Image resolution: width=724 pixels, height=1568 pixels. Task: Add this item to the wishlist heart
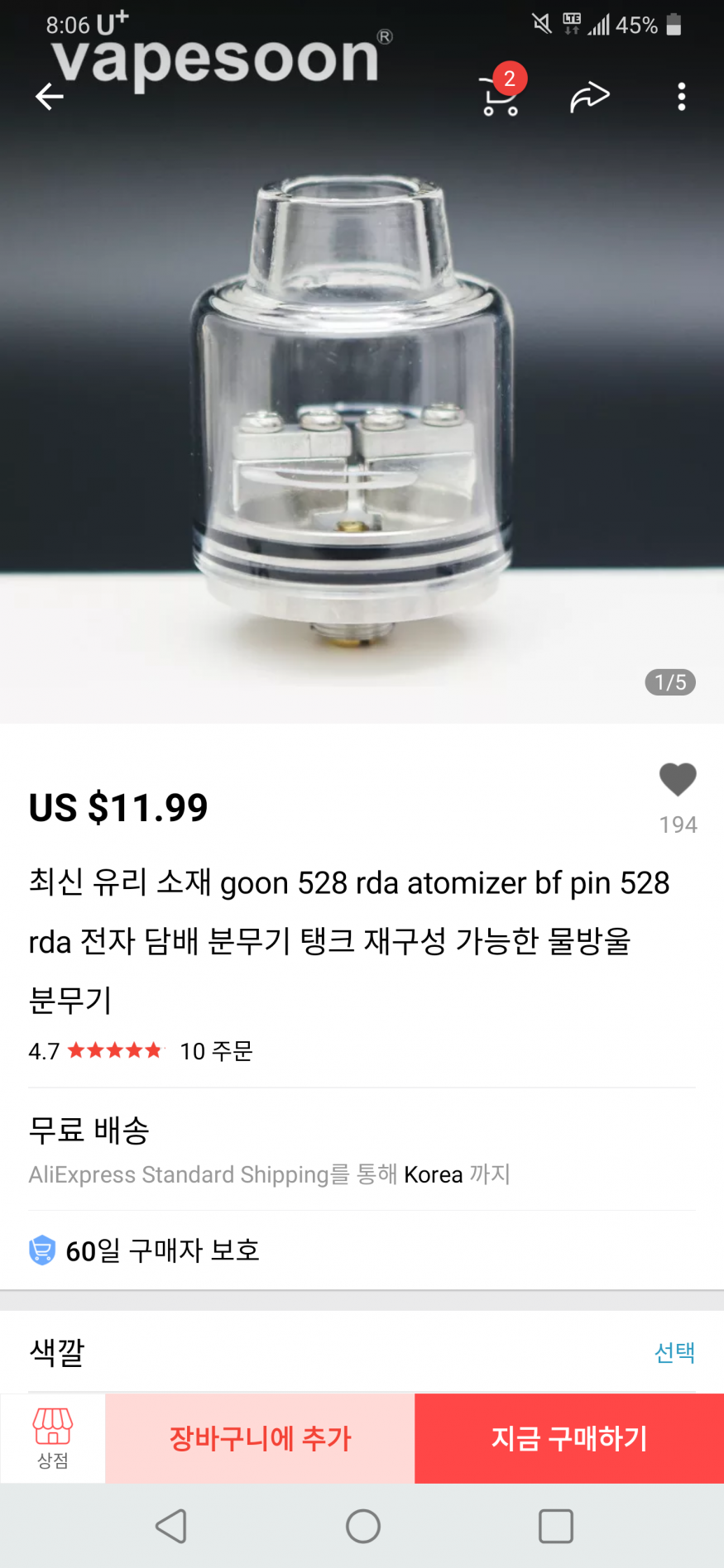[678, 780]
